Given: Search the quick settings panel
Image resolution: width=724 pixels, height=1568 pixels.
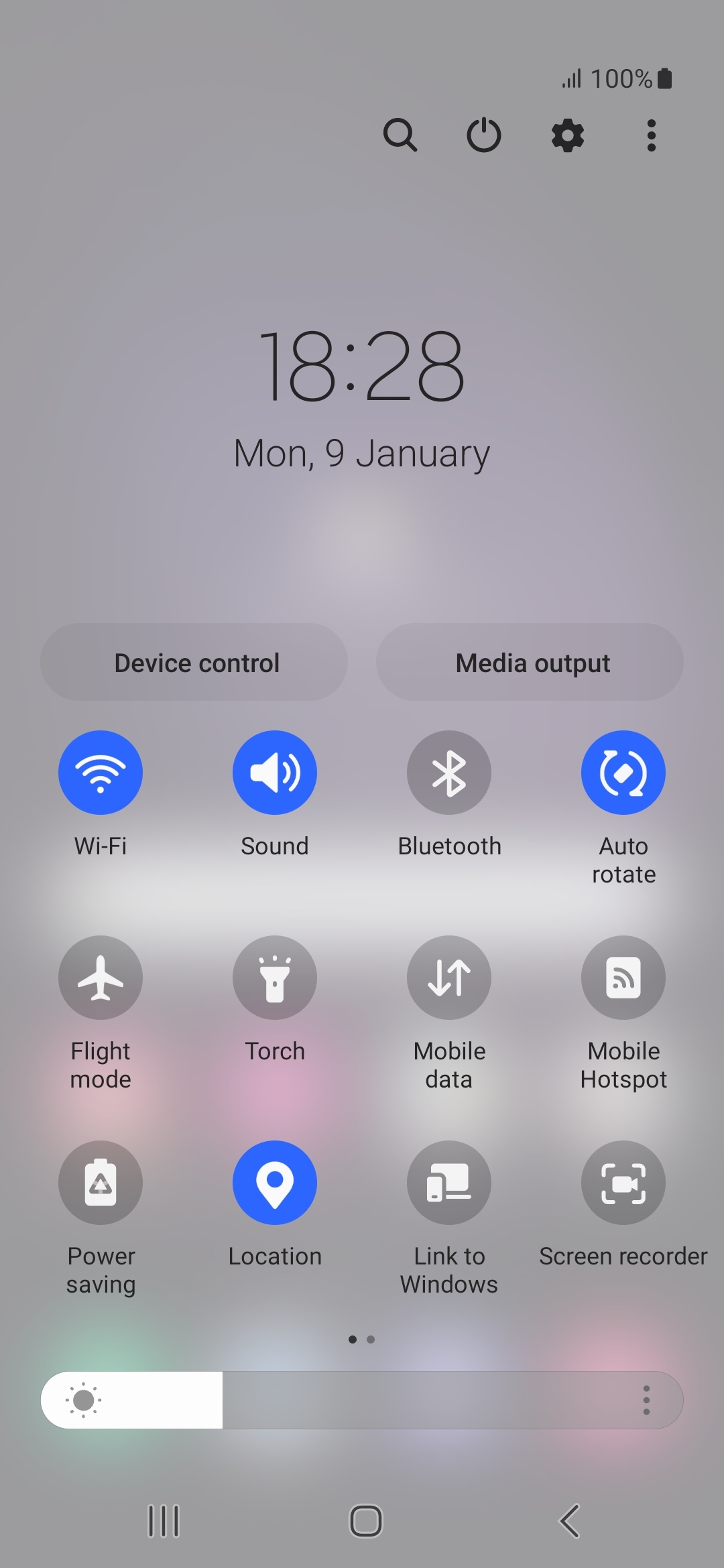Looking at the screenshot, I should coord(400,135).
